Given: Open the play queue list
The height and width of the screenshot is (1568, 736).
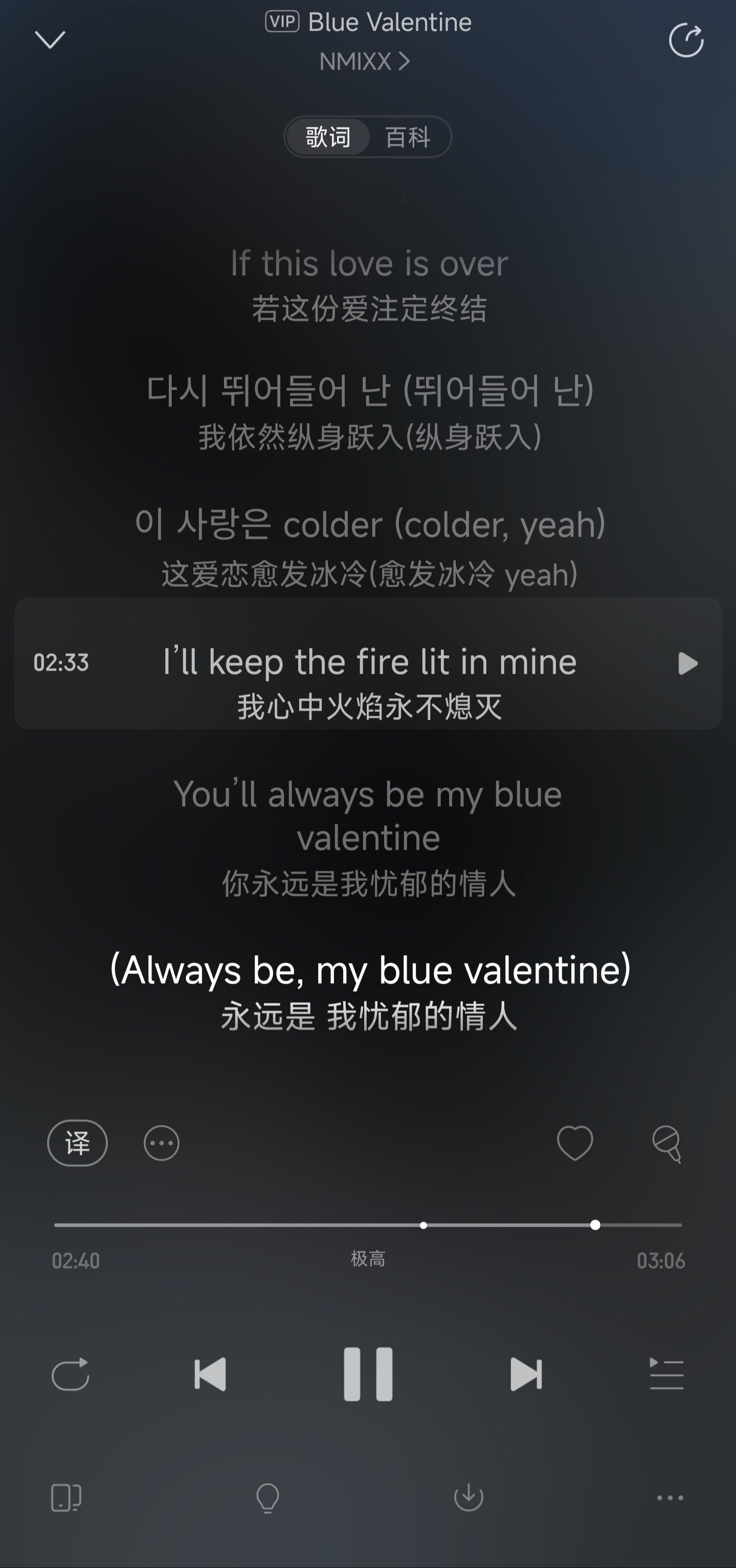Looking at the screenshot, I should [666, 1375].
